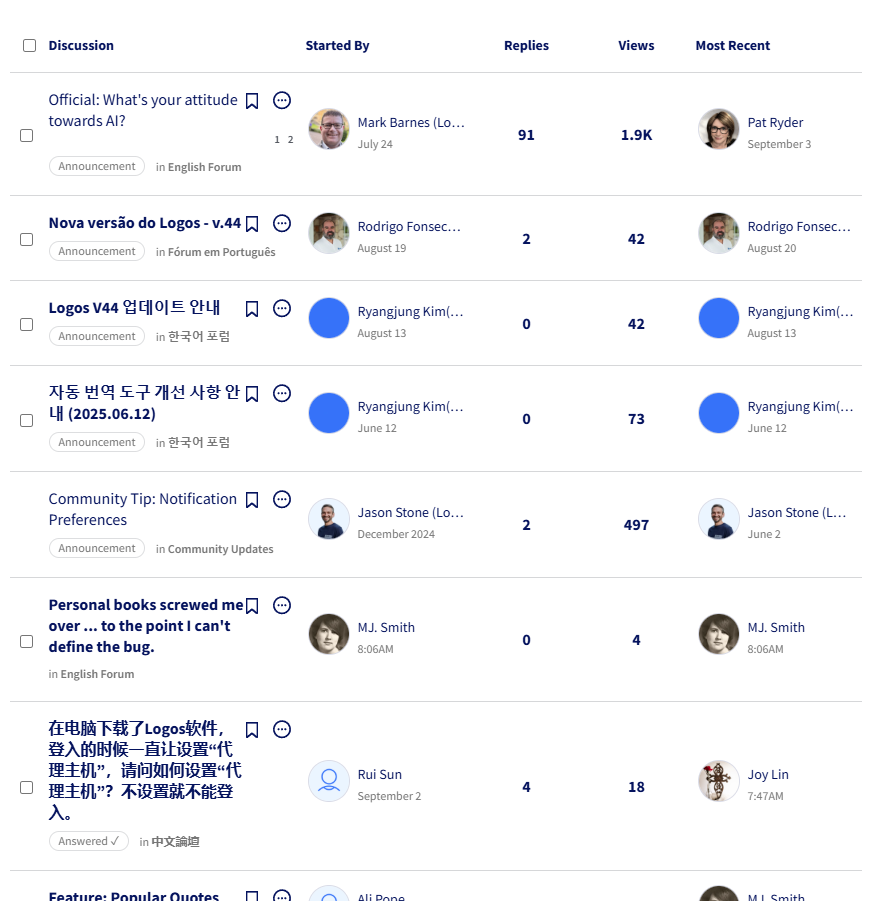Bookmark the AI attitude discussion
The height and width of the screenshot is (901, 879).
[252, 101]
